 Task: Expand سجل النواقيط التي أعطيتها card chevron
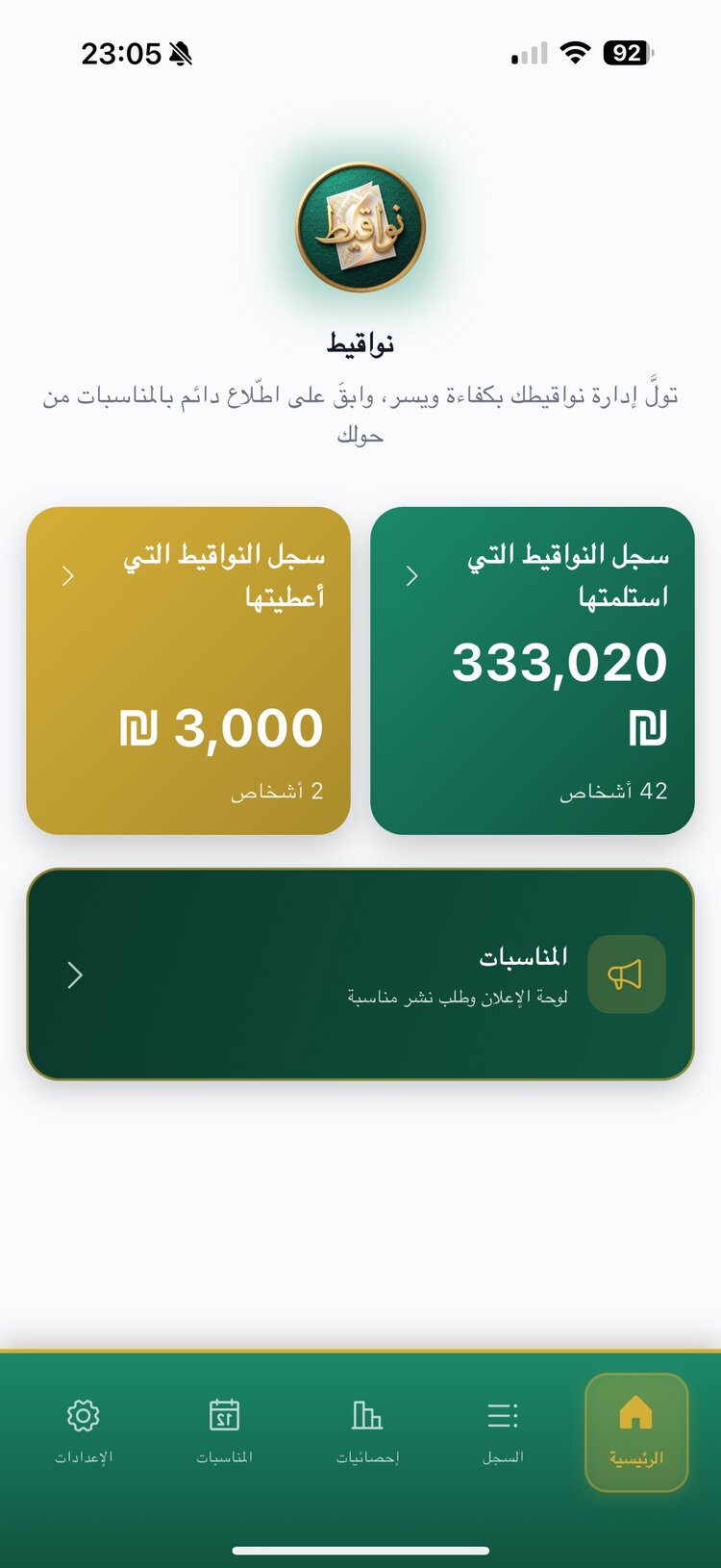(x=67, y=575)
